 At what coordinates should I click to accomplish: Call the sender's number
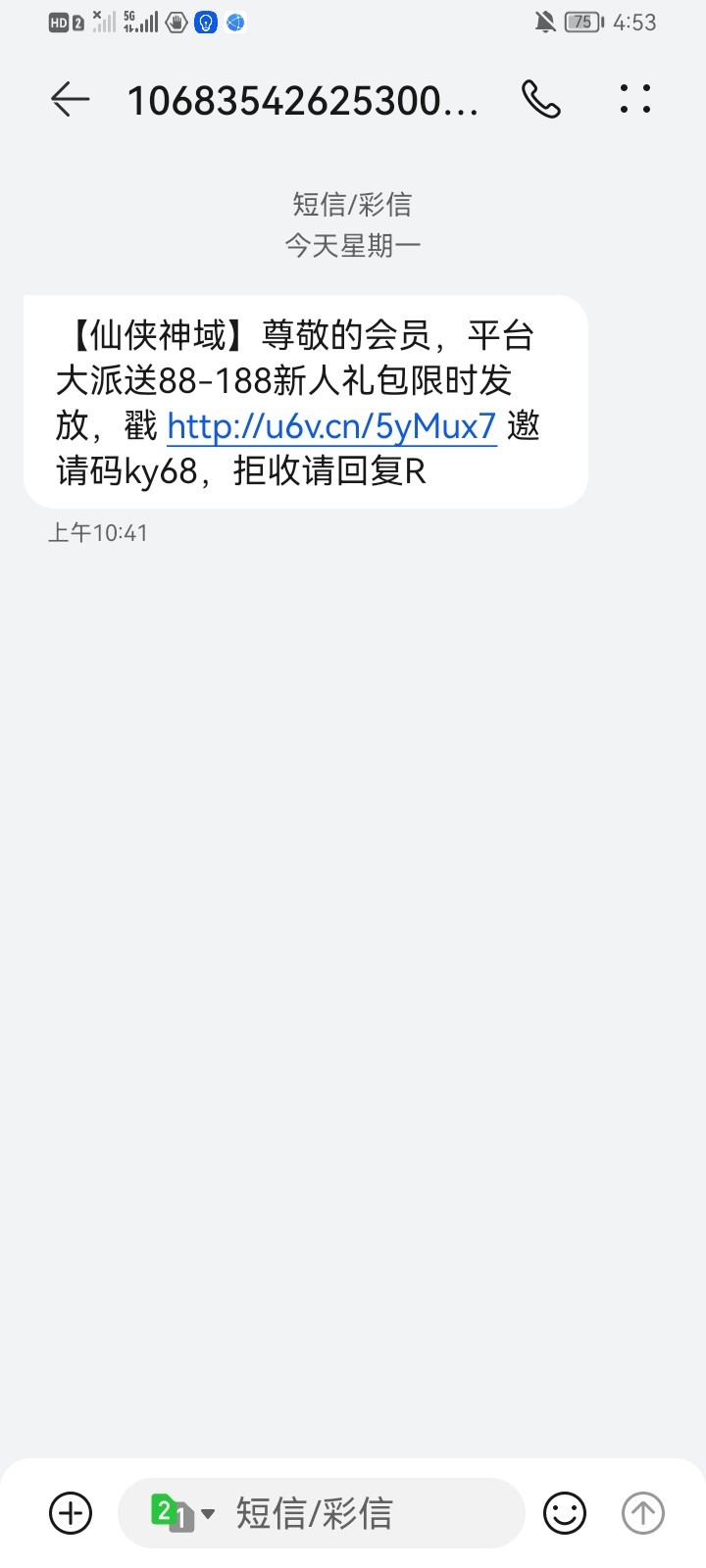(540, 99)
